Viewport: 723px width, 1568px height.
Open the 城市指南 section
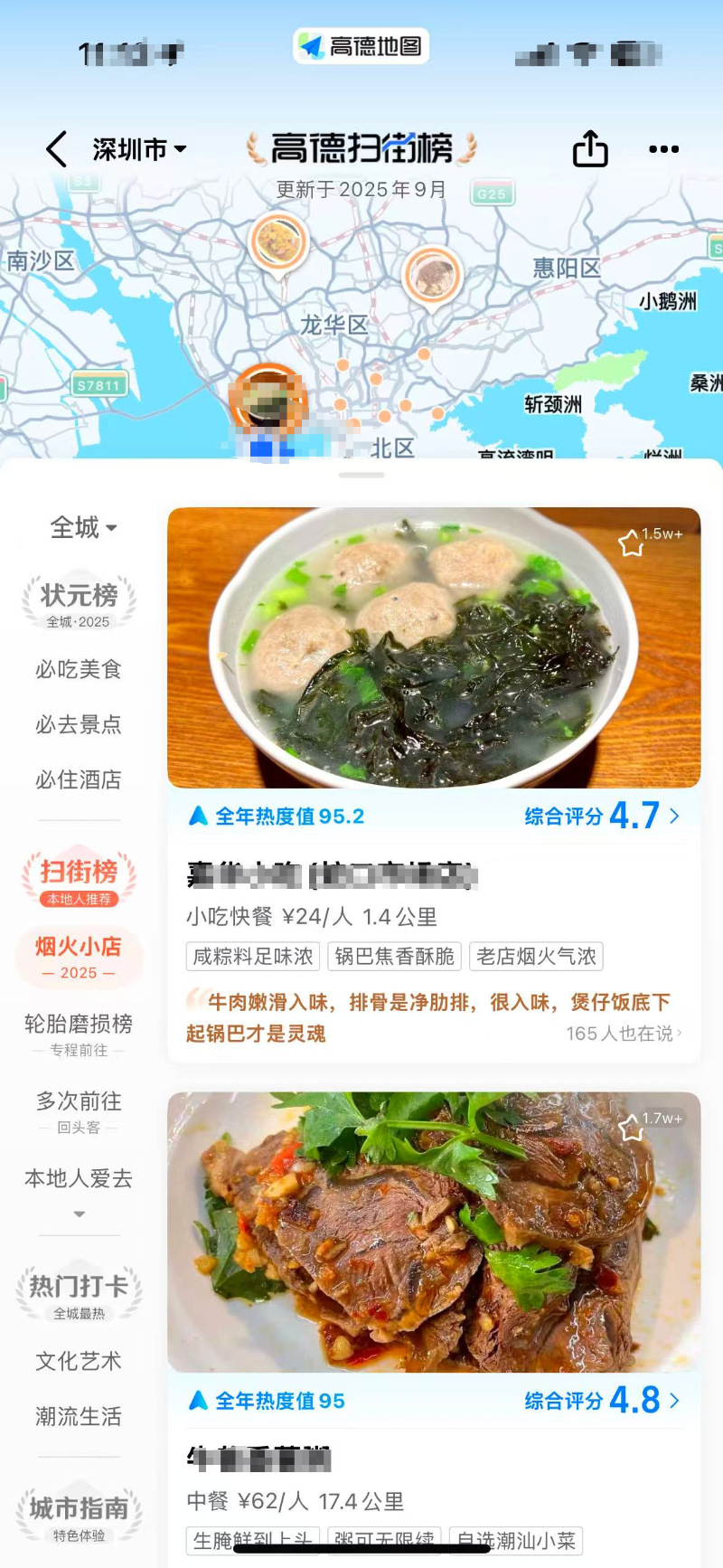[x=80, y=1516]
